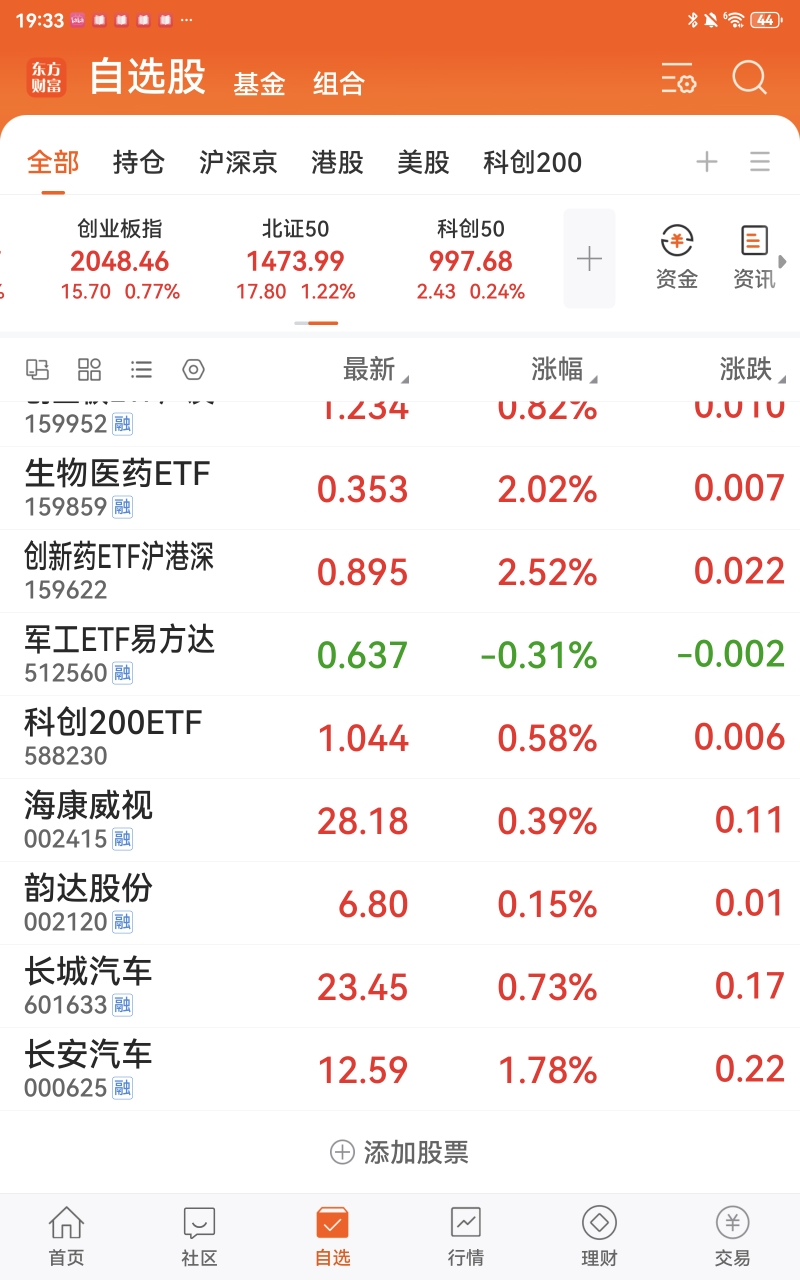Tap 添加股票 to add stock
800x1280 pixels.
coord(399,1152)
